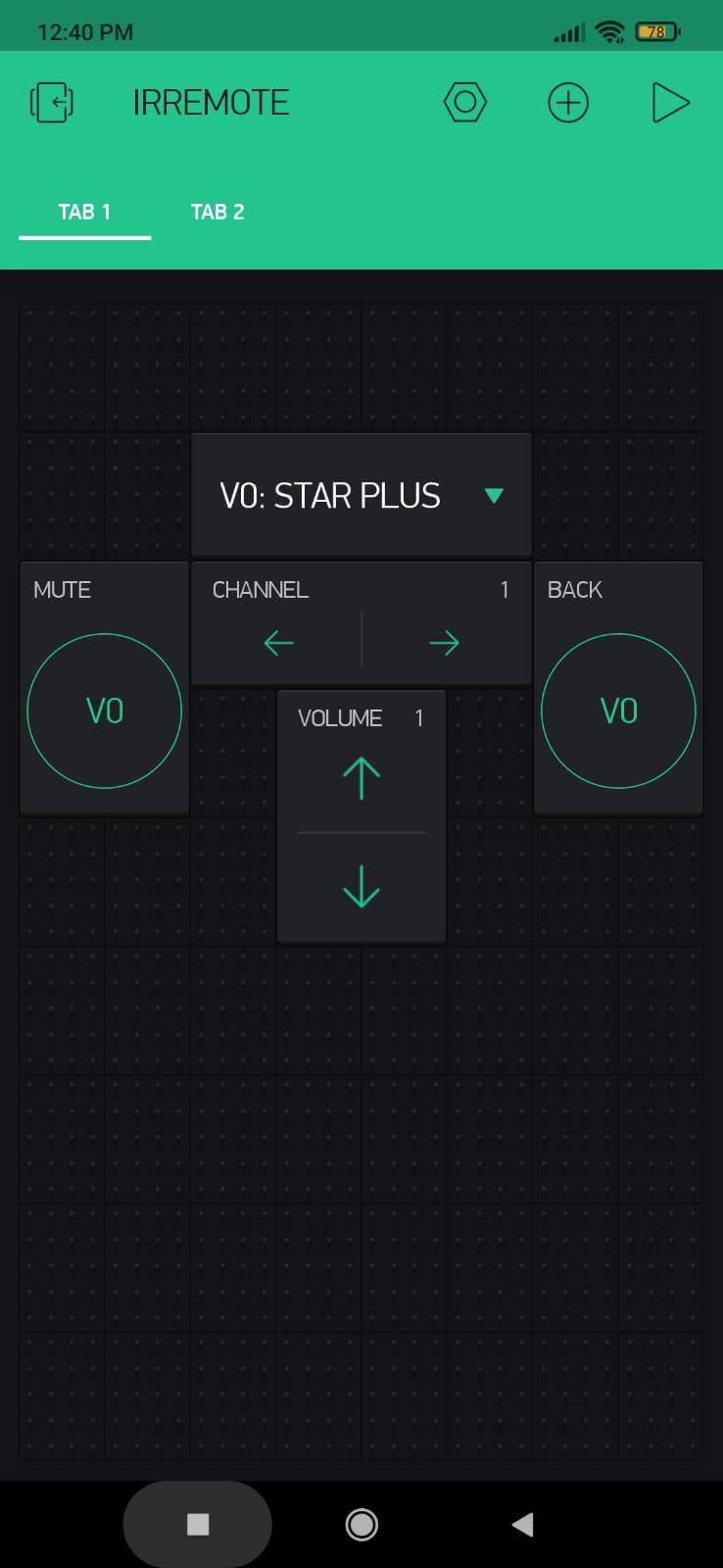Go to previous channel with left arrow
This screenshot has width=723, height=1568.
[x=279, y=643]
